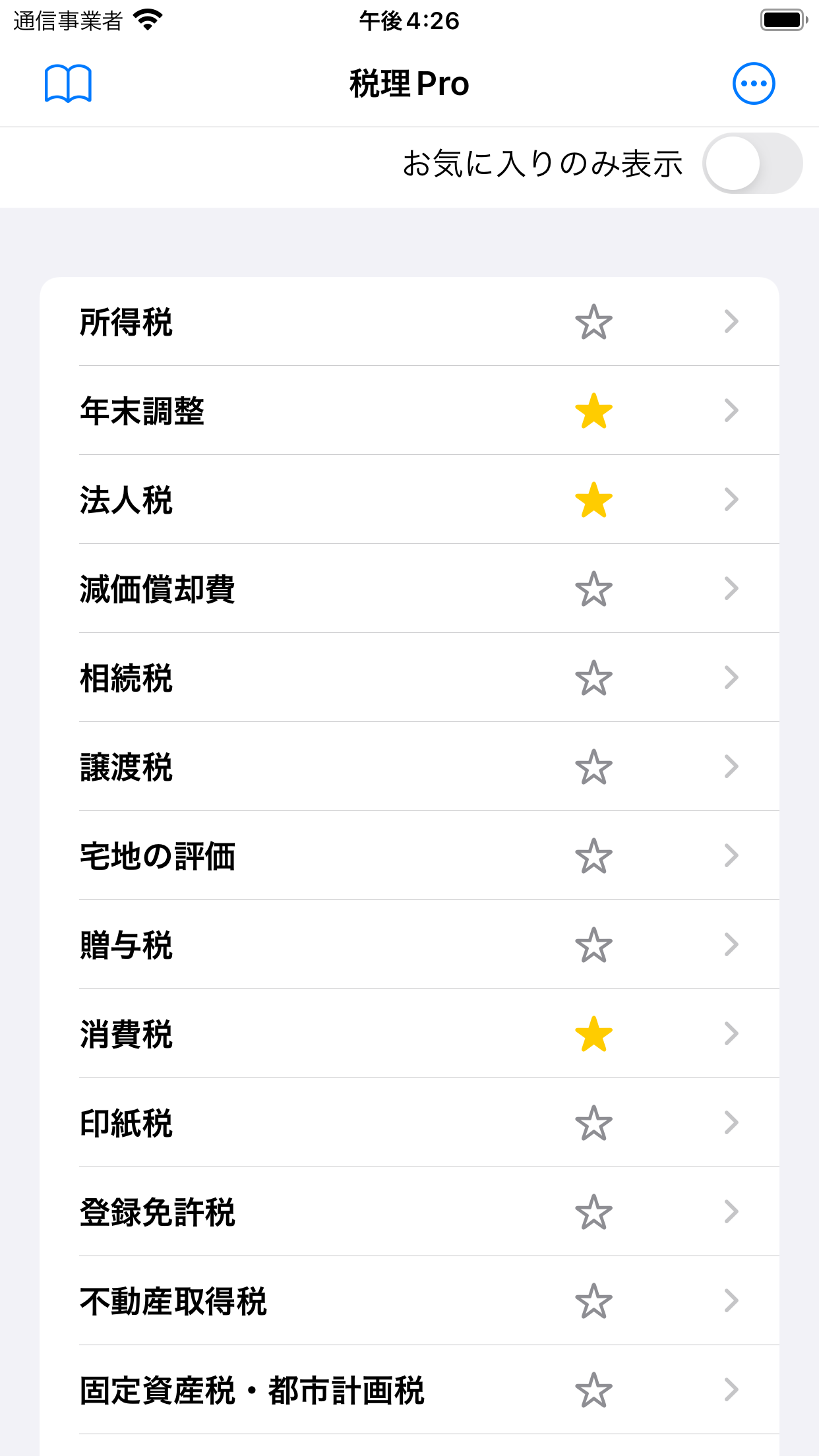Open 宅地の評価
Image resolution: width=819 pixels, height=1456 pixels.
(409, 856)
